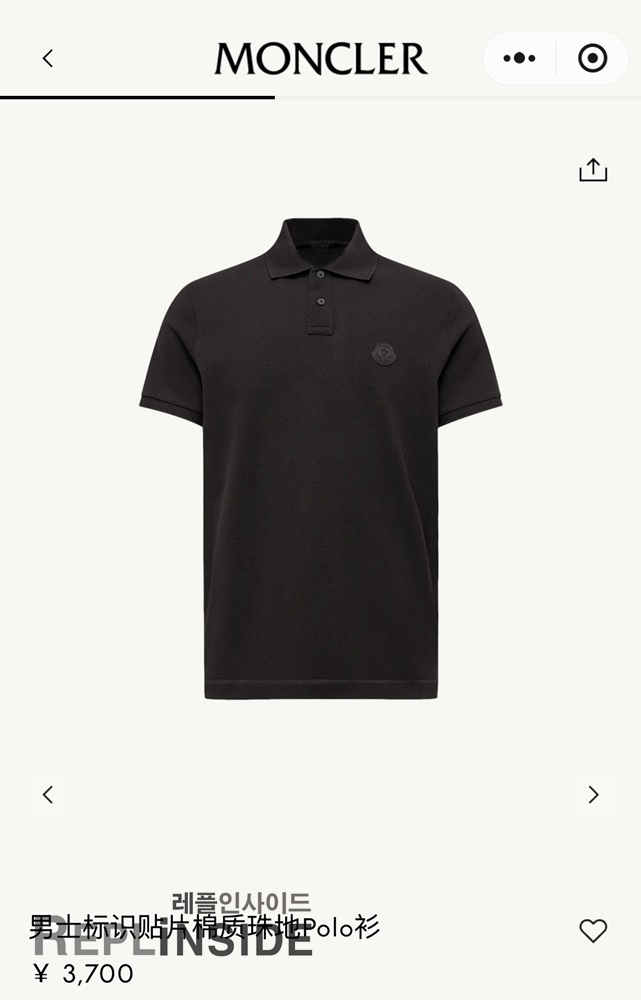The image size is (641, 1000).
Task: Go back using the top-left arrow
Action: [47, 59]
